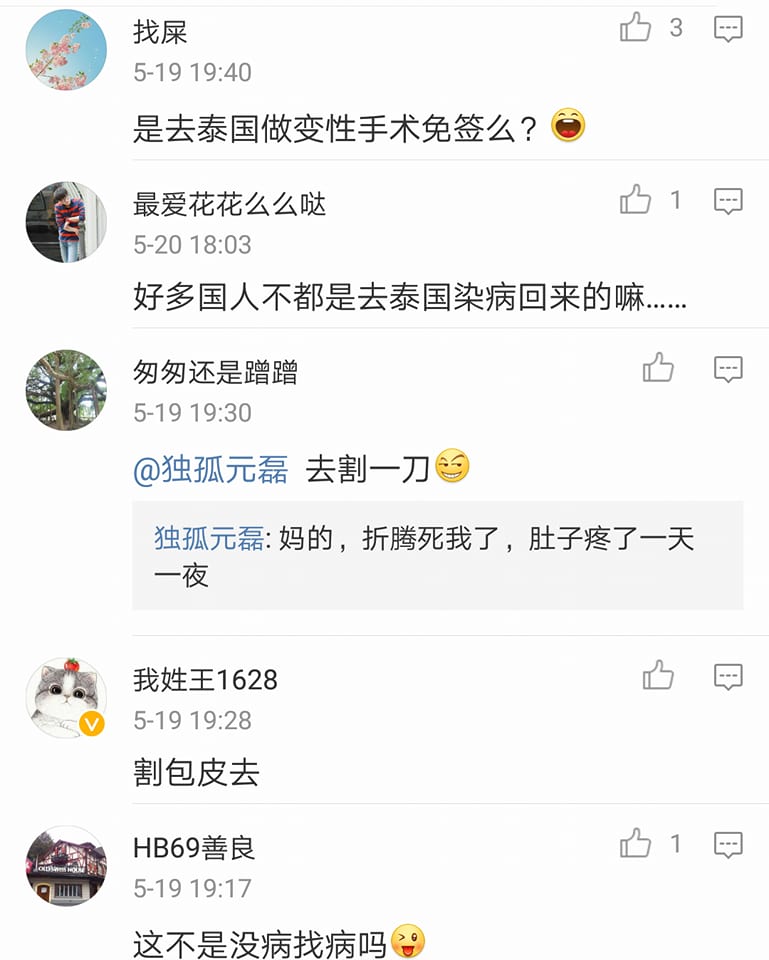Screen dimensions: 769x960
Task: Like the comment by 找屎
Action: click(636, 28)
